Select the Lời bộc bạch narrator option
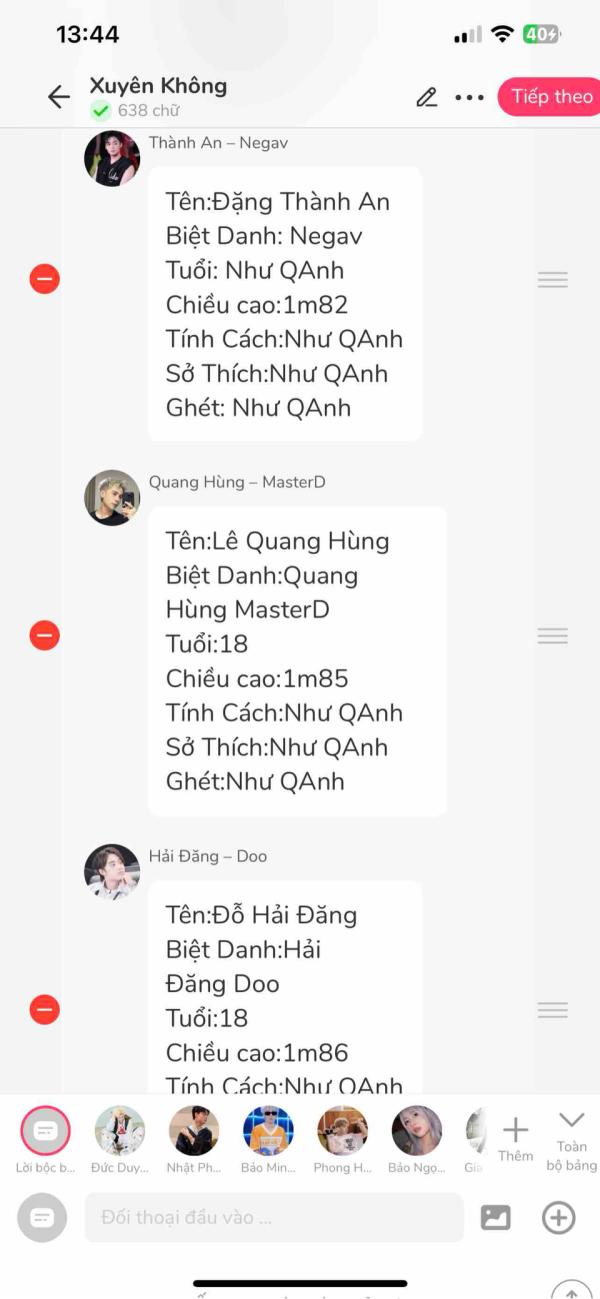The image size is (600, 1299). [45, 1131]
